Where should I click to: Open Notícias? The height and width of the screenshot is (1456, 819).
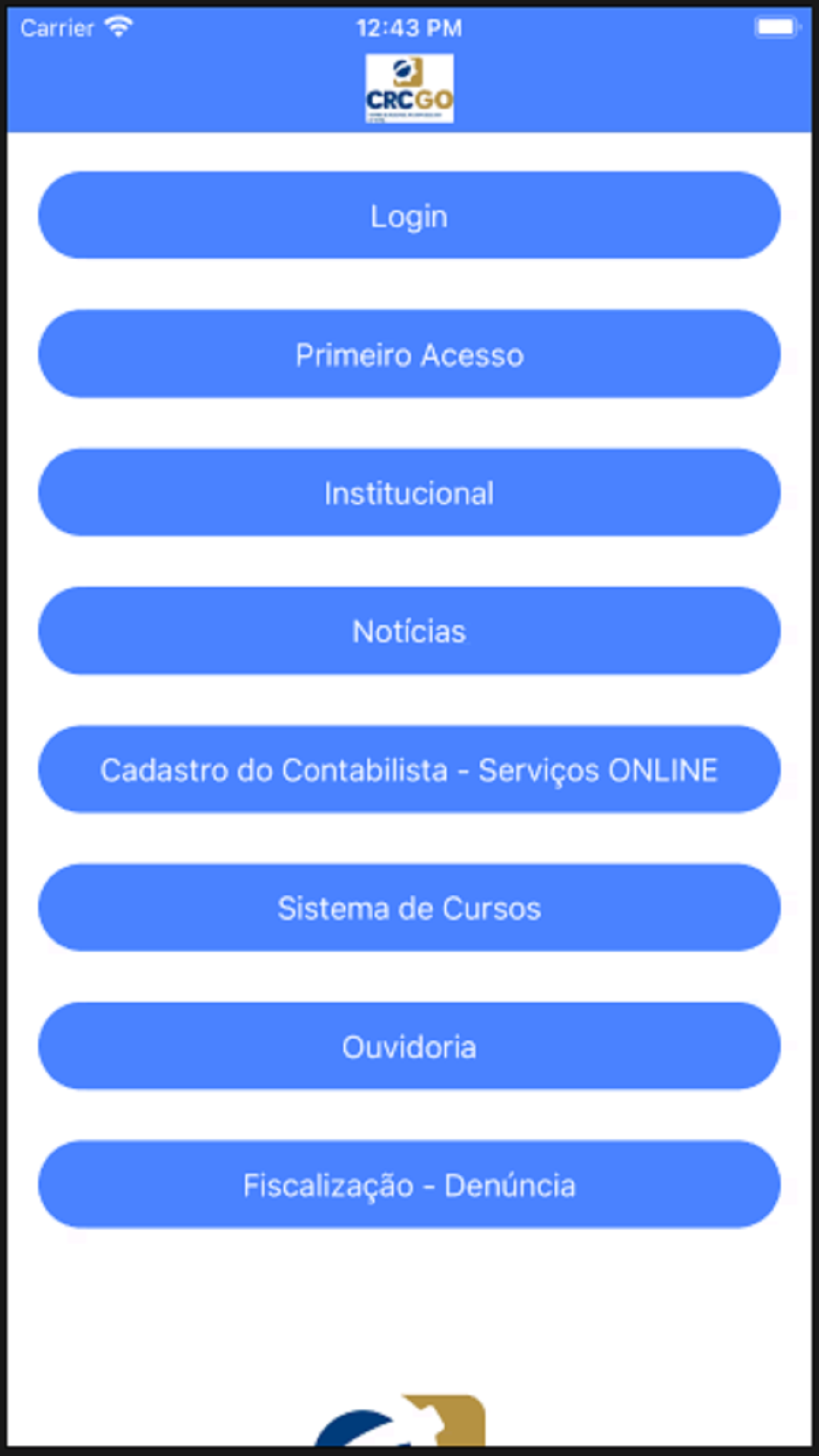[409, 630]
